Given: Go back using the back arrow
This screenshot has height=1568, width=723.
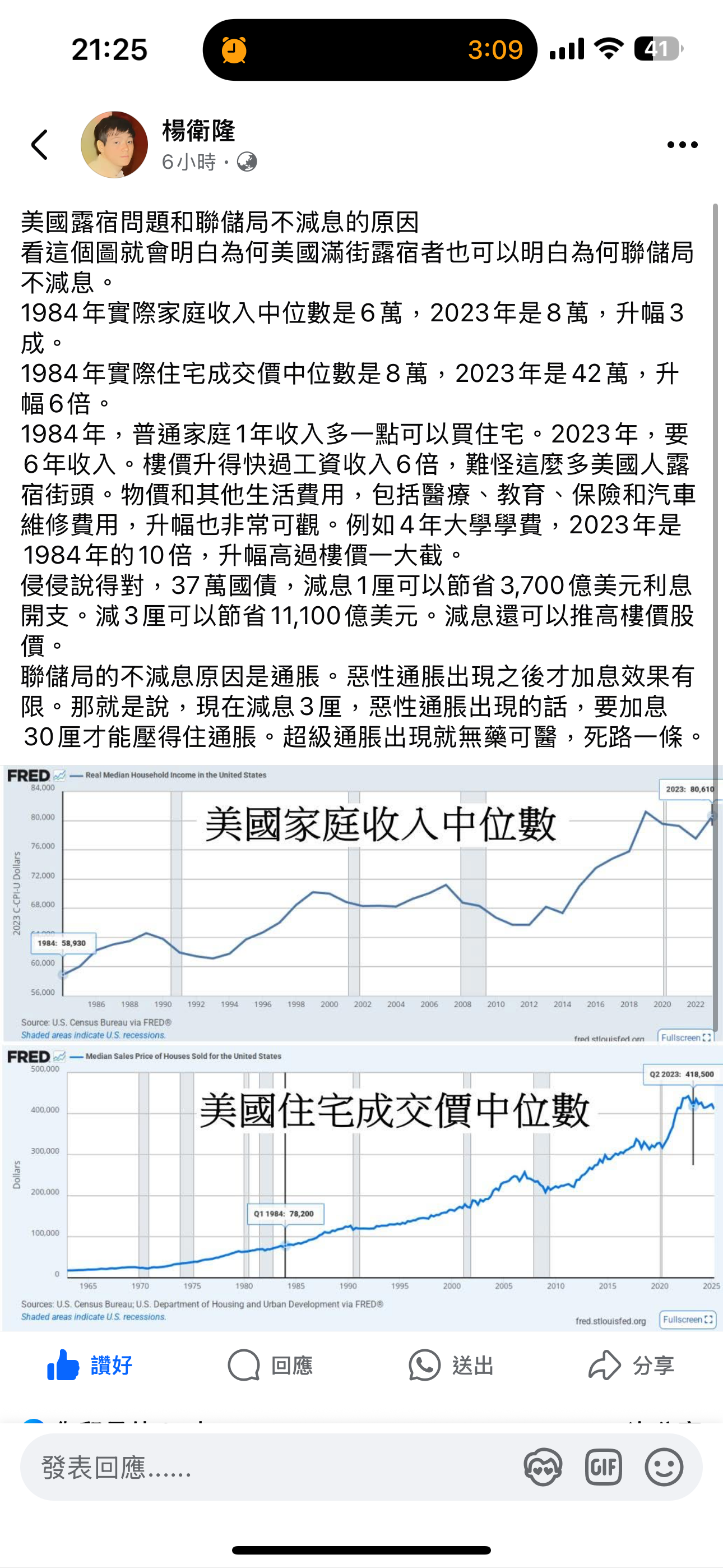Looking at the screenshot, I should pyautogui.click(x=40, y=145).
